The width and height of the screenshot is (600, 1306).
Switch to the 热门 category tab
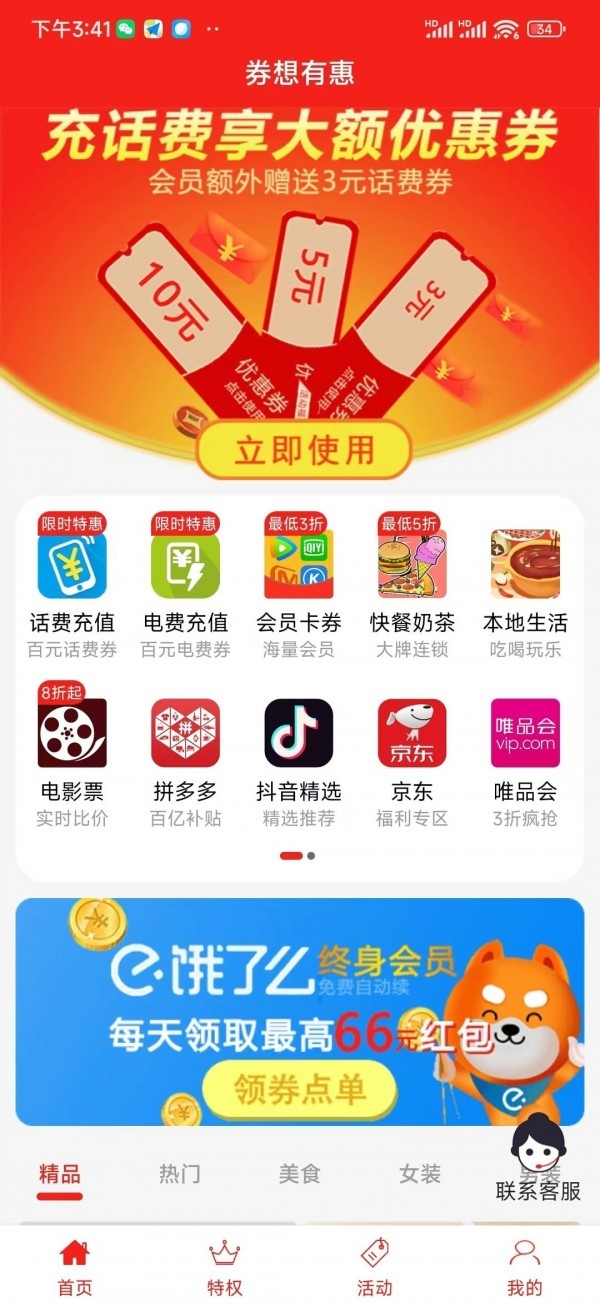click(180, 1174)
